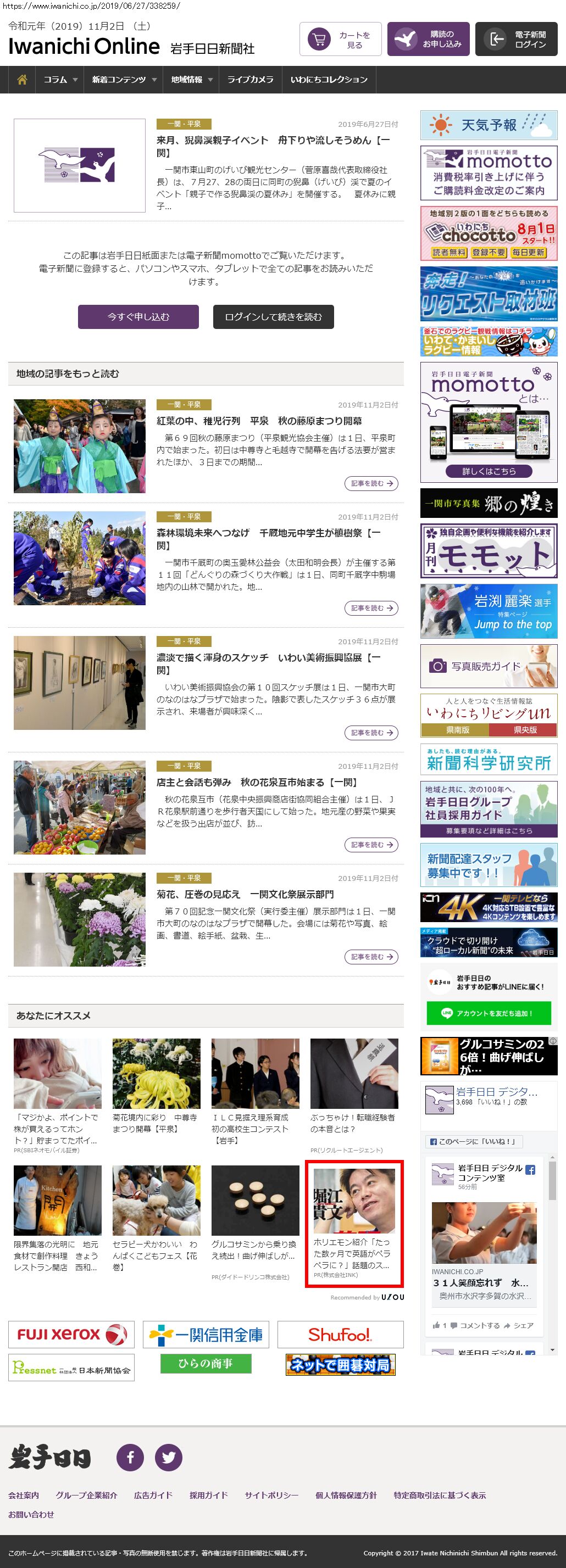The width and height of the screenshot is (566, 1568).
Task: Expand the 新着コンテンツ menu
Action: point(124,80)
